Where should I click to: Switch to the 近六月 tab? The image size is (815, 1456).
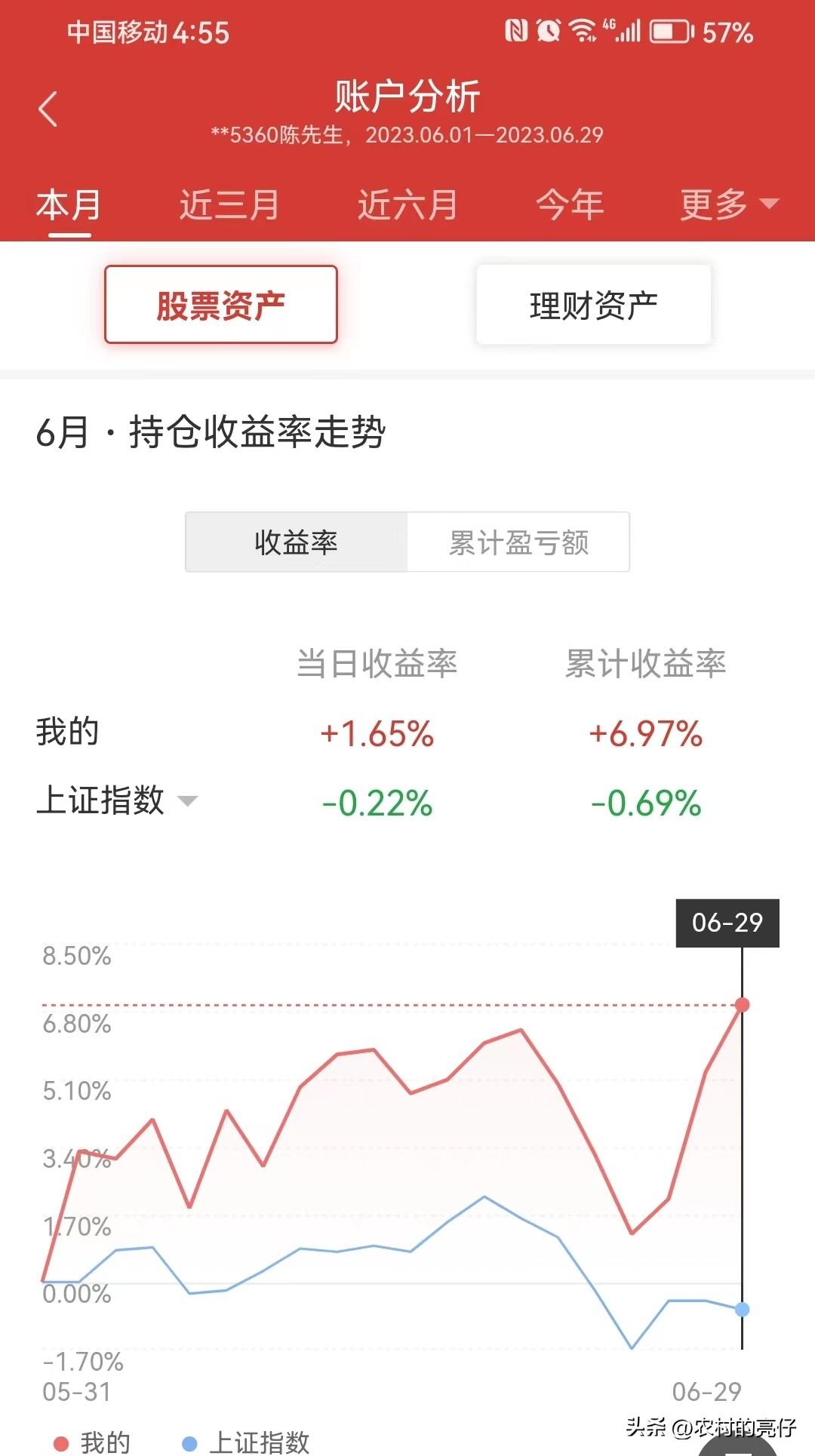[407, 204]
